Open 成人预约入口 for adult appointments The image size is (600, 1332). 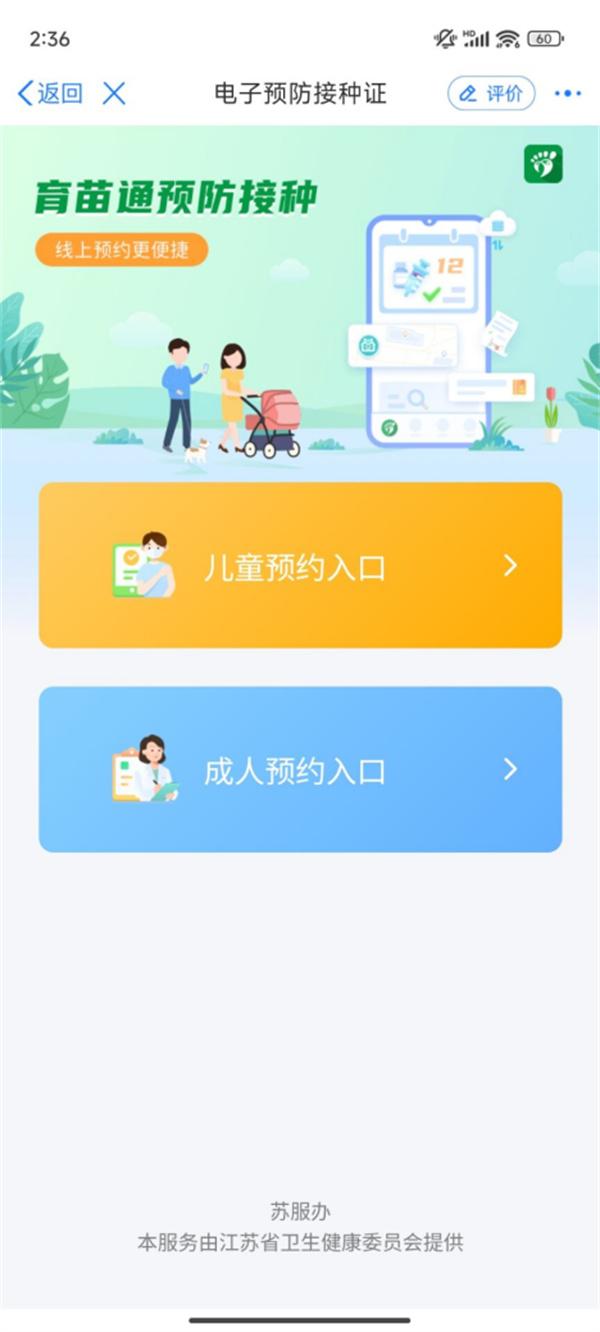click(300, 769)
